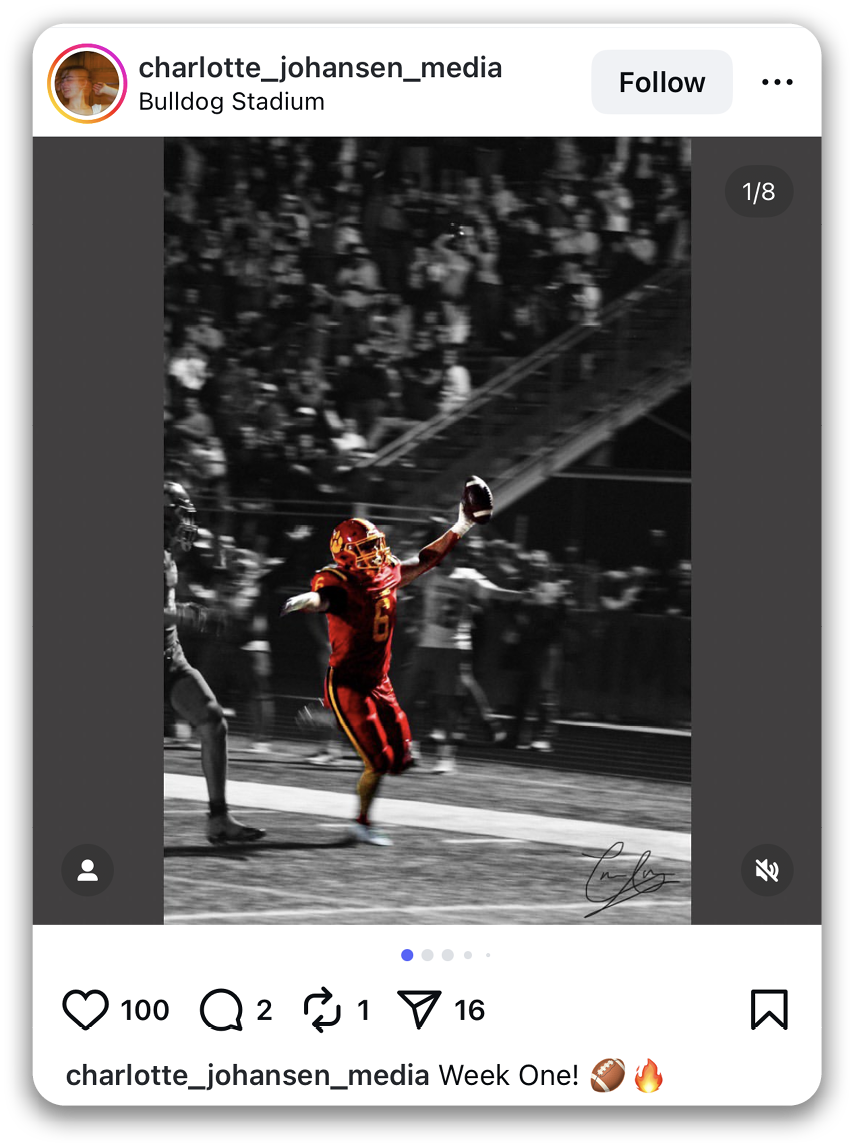Like the Week One post
This screenshot has height=1147, width=854.
[86, 1010]
